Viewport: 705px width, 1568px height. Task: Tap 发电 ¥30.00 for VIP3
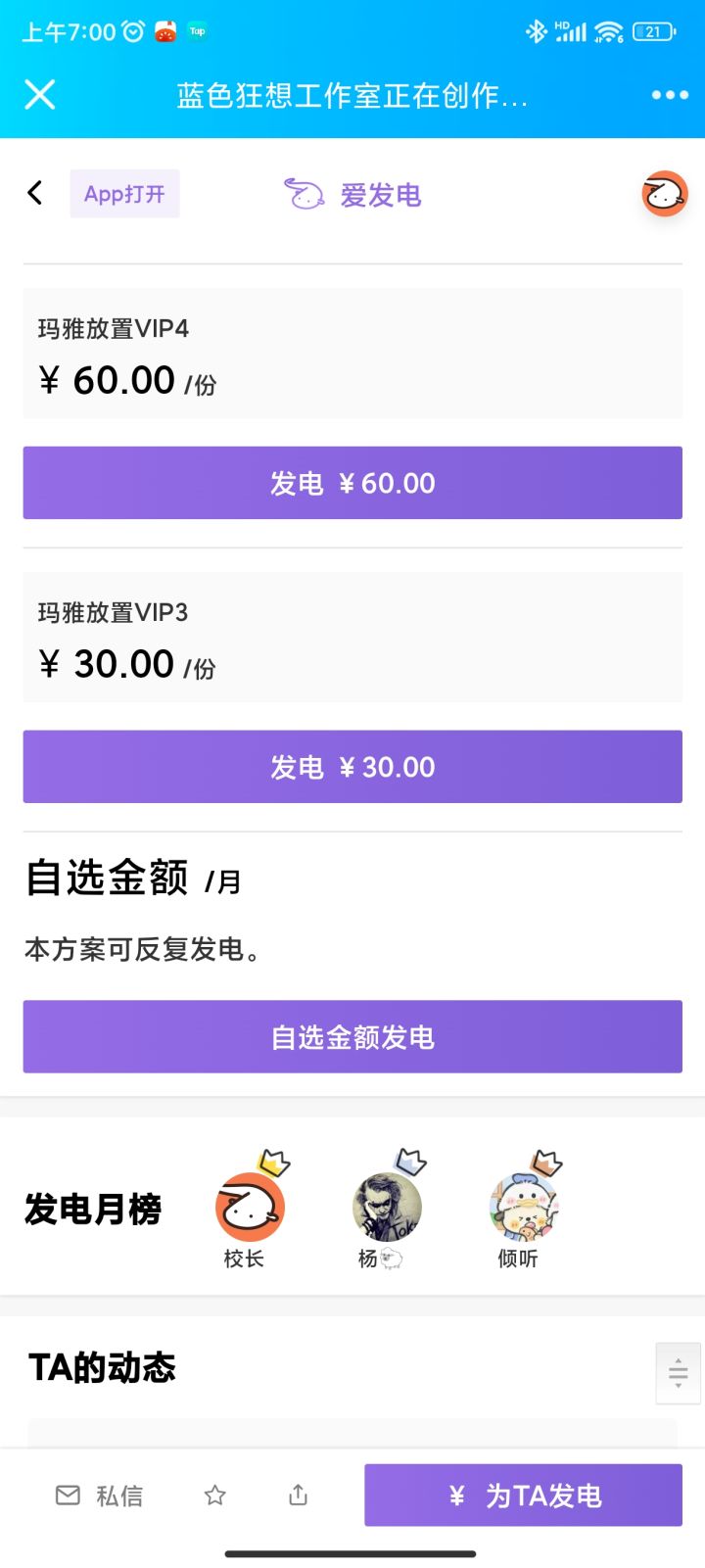click(x=352, y=767)
